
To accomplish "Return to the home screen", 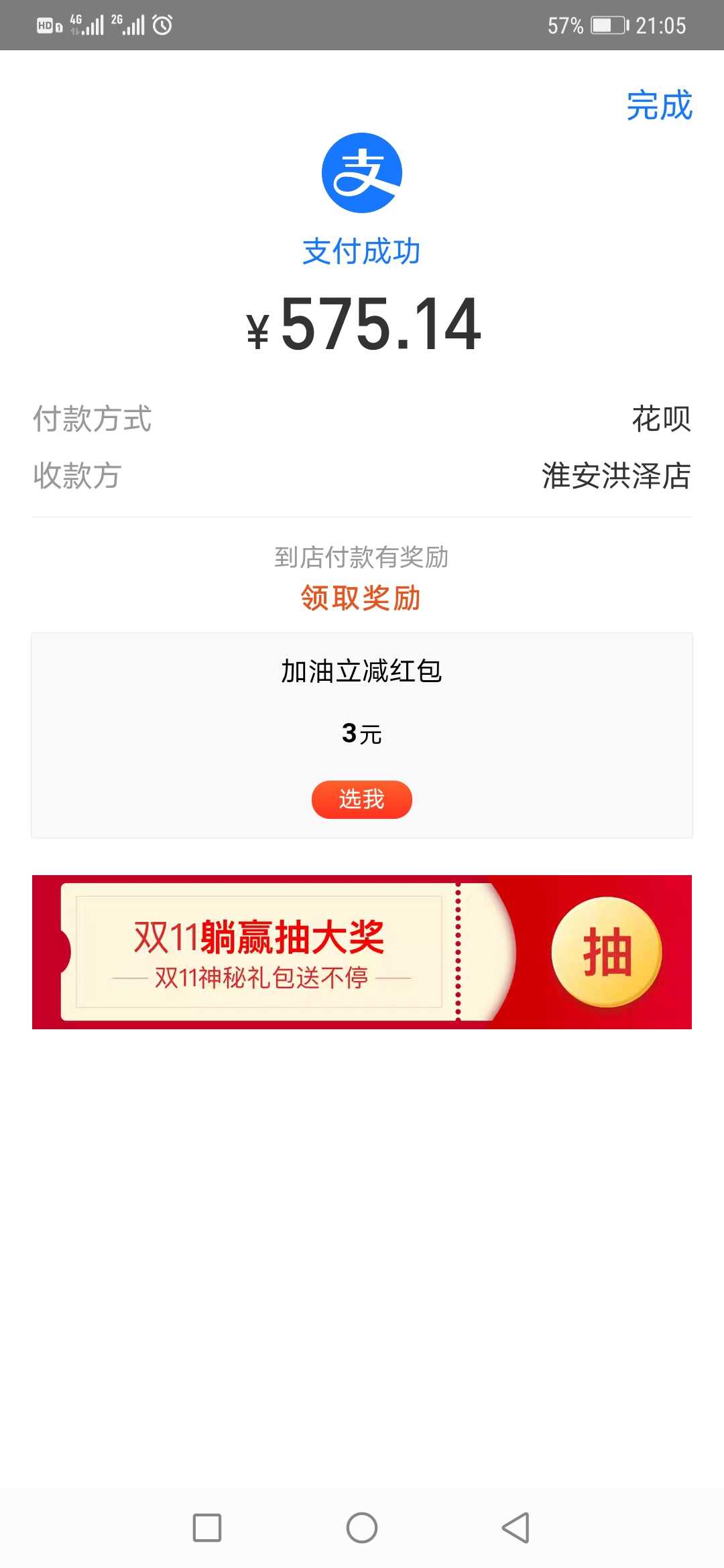I will [362, 1528].
